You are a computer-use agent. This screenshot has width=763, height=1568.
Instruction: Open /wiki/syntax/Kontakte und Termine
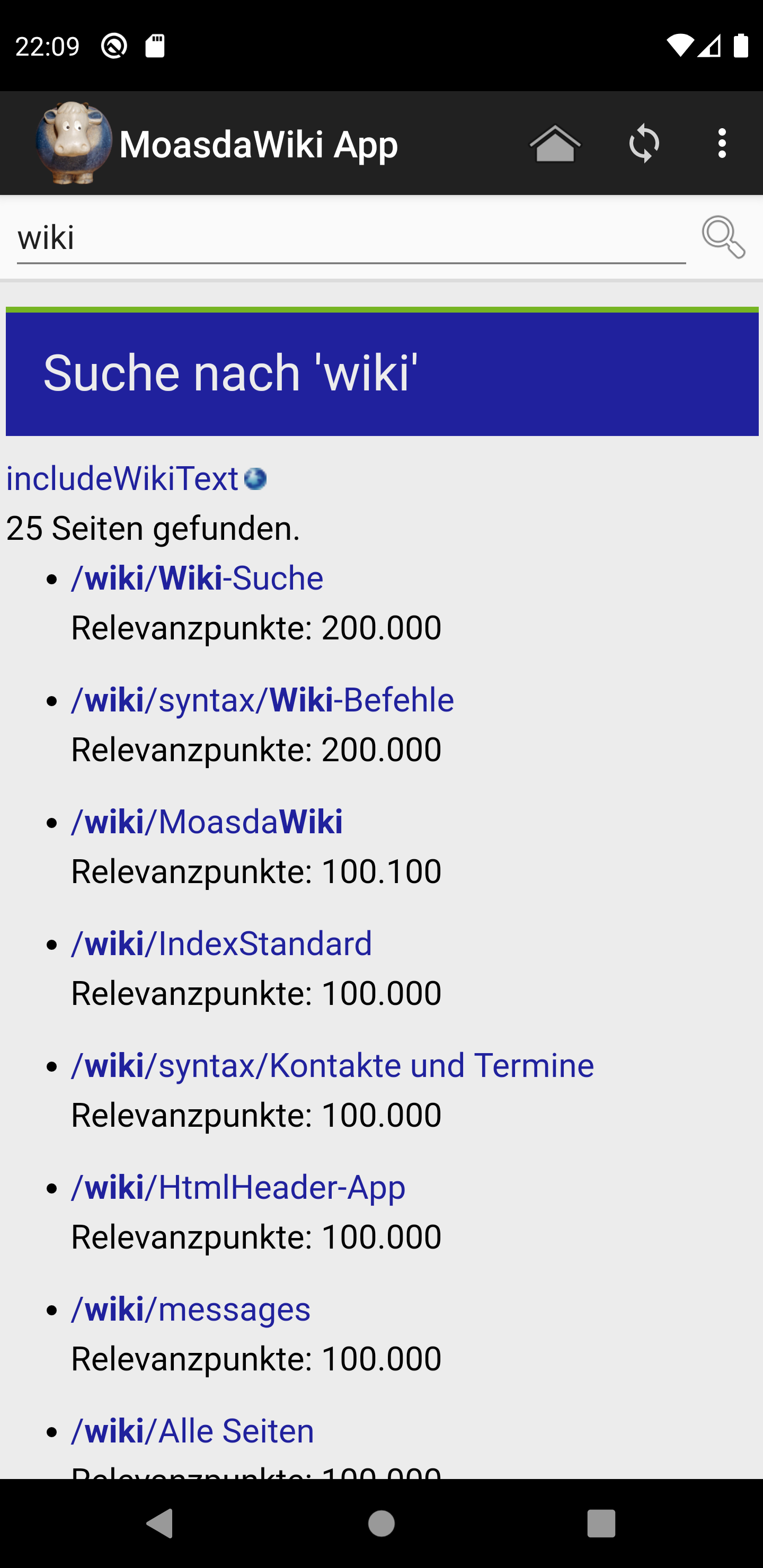coord(332,1065)
